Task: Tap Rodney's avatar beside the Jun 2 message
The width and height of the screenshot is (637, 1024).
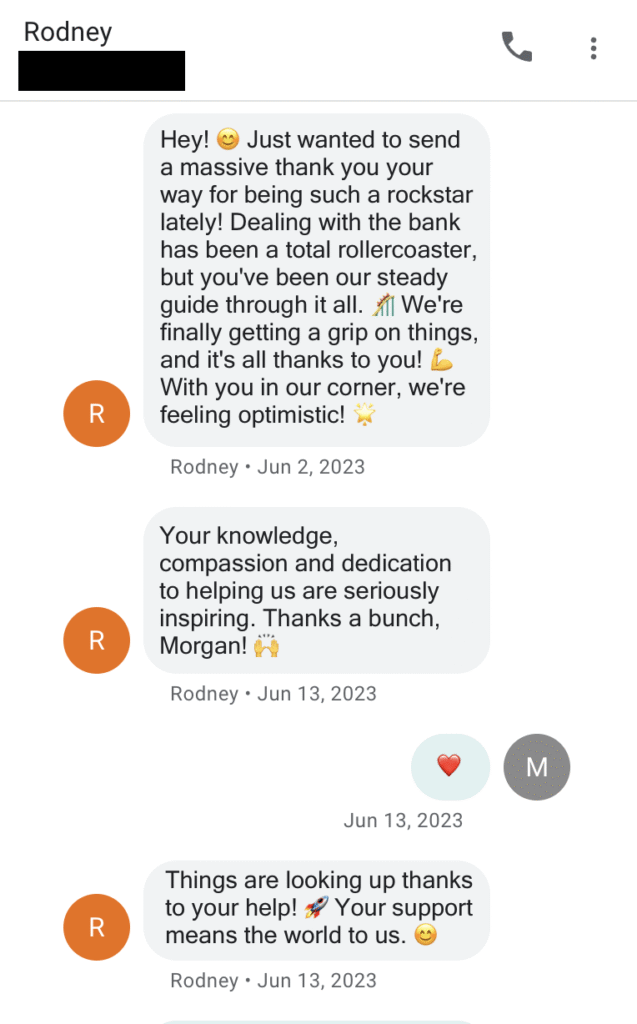Action: coord(97,413)
